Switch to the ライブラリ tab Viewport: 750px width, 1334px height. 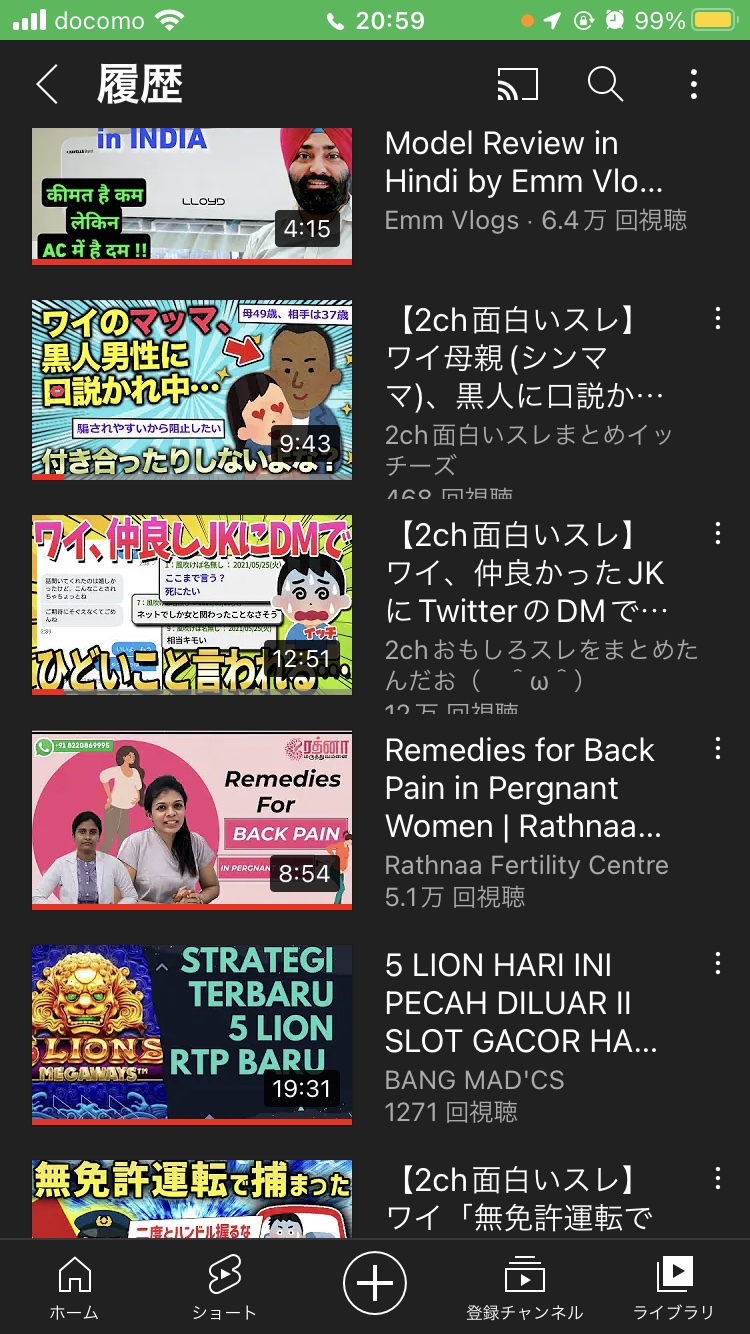click(674, 1287)
